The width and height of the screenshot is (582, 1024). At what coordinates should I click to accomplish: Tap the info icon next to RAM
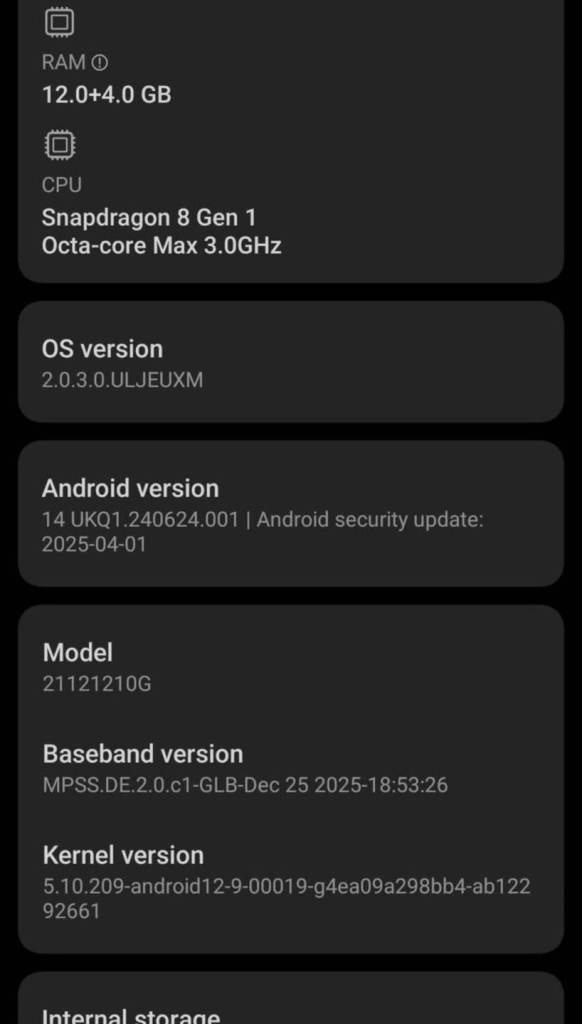tap(99, 63)
